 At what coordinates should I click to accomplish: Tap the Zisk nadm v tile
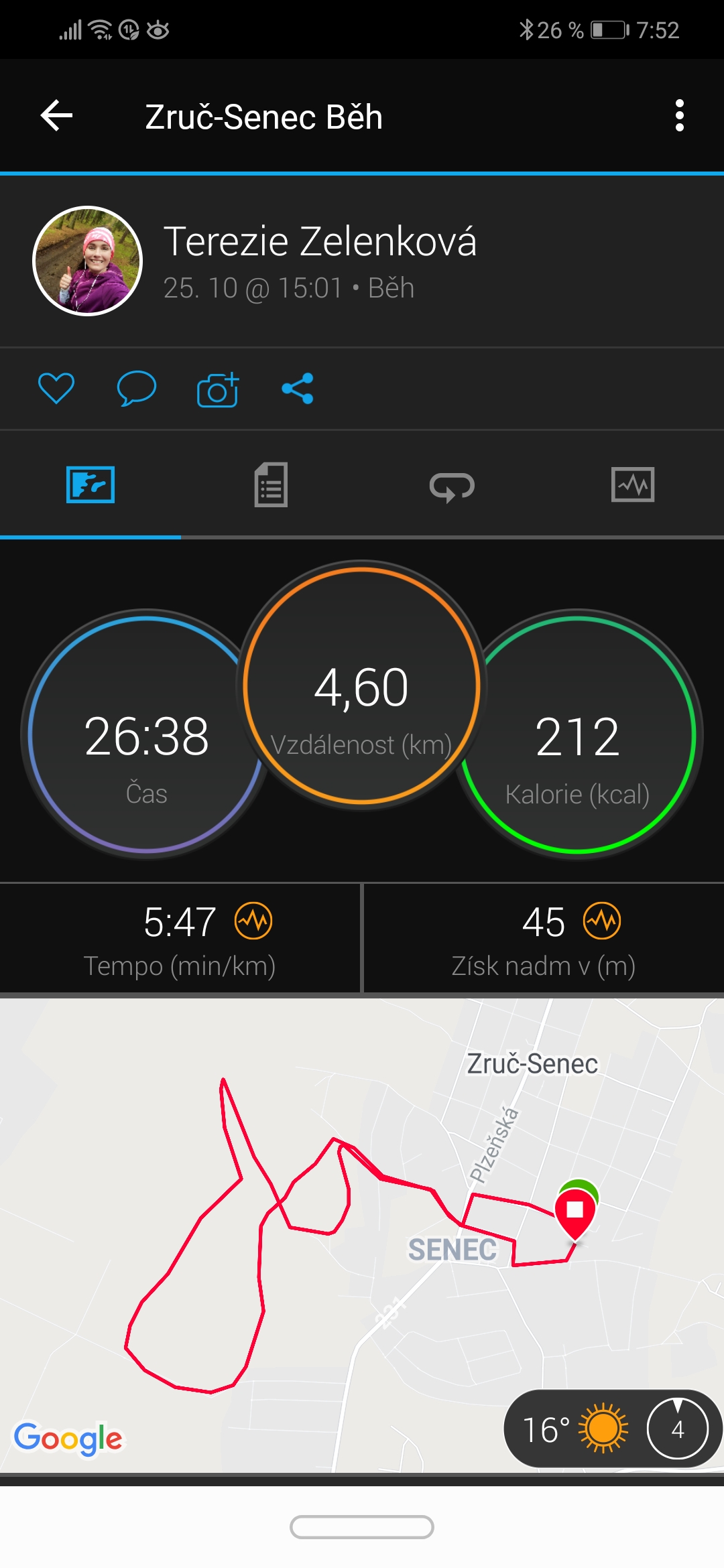544,939
